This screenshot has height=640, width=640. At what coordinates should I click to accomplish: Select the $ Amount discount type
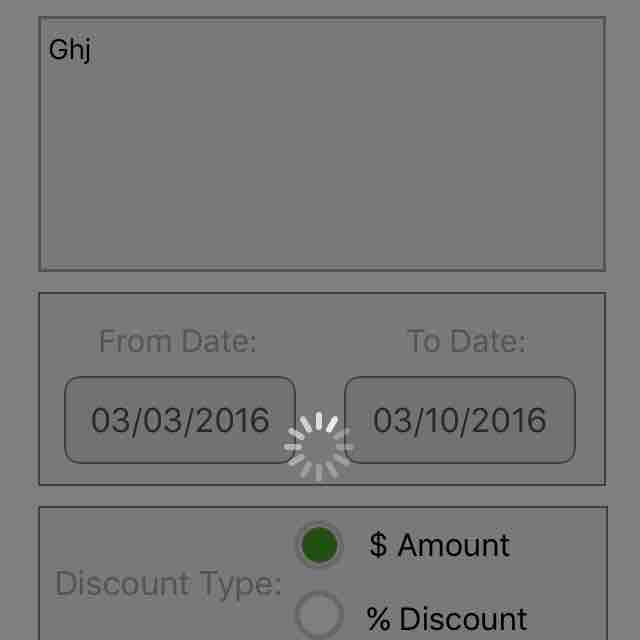tap(319, 545)
